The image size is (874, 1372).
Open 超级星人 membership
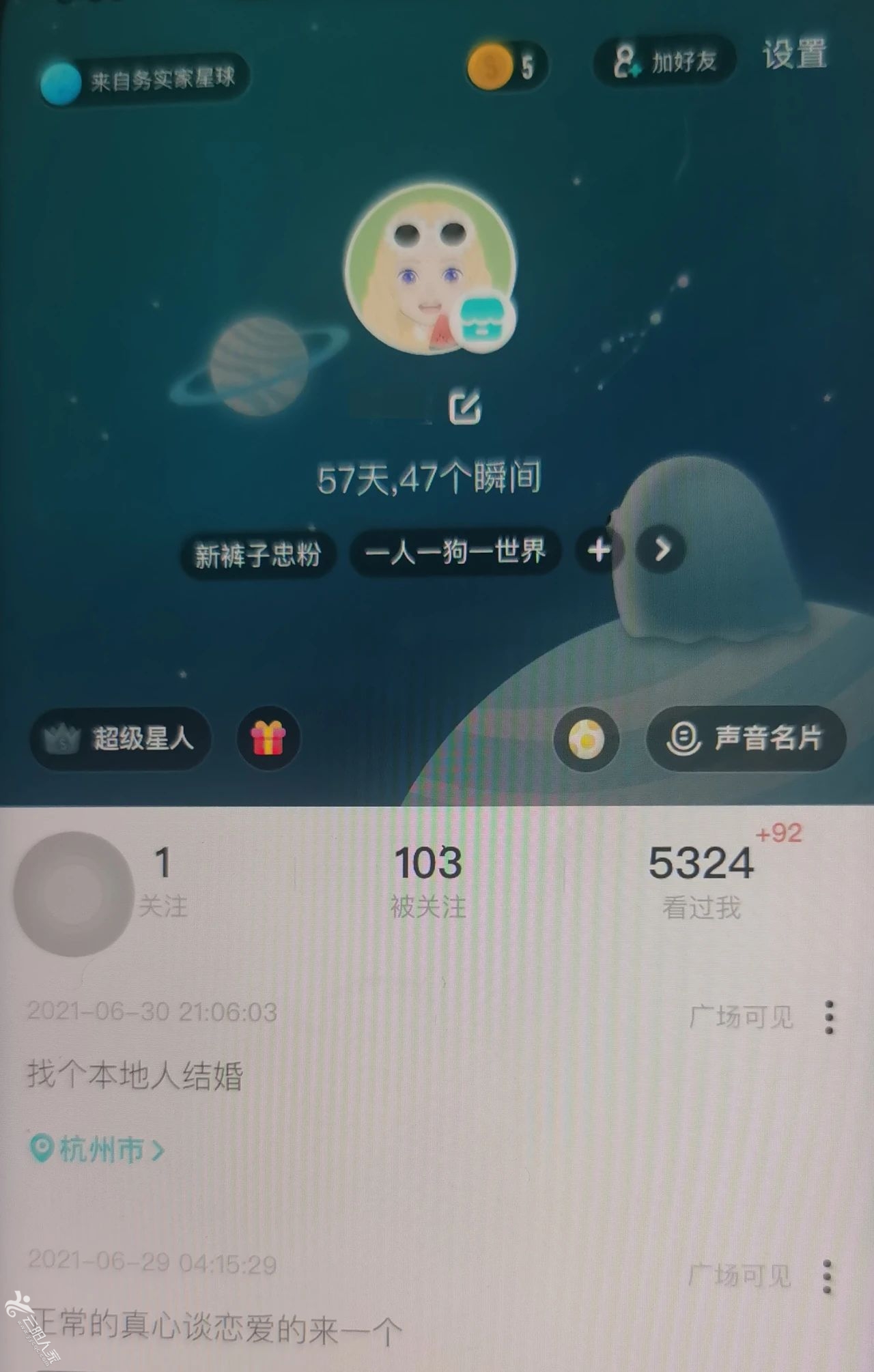click(x=121, y=739)
